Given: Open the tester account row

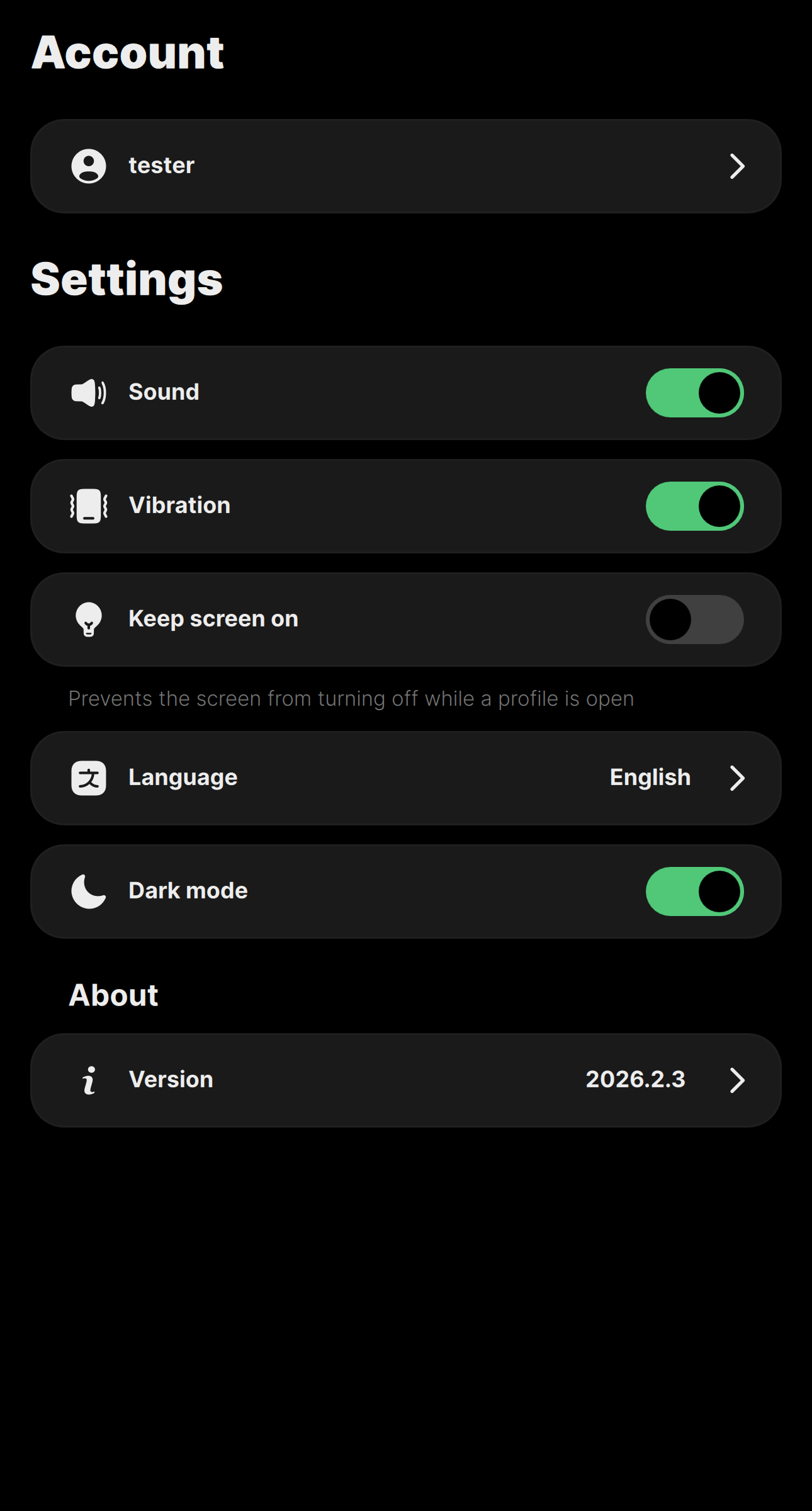Looking at the screenshot, I should point(405,166).
